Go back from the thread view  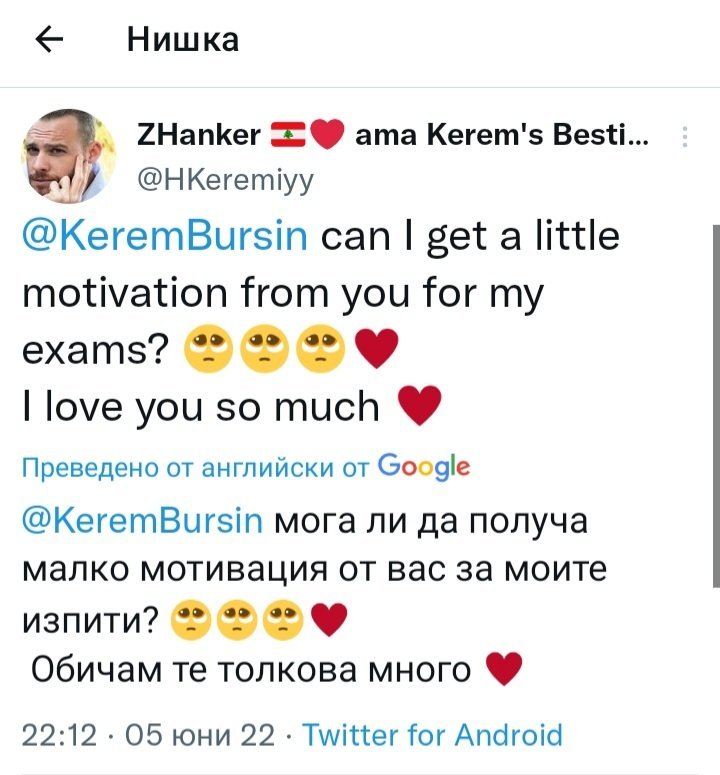[x=50, y=40]
